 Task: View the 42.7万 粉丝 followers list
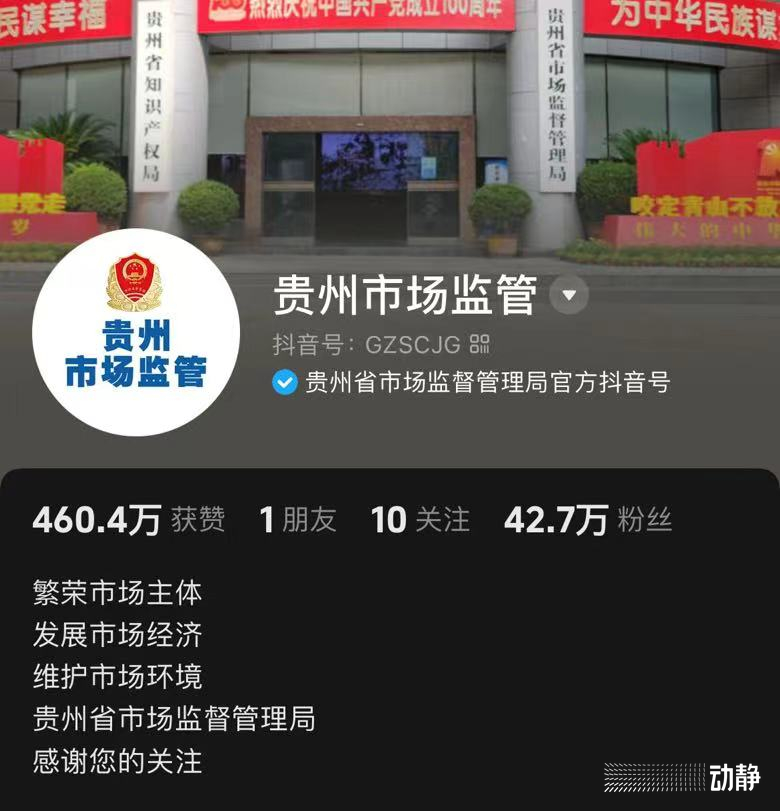coord(587,520)
